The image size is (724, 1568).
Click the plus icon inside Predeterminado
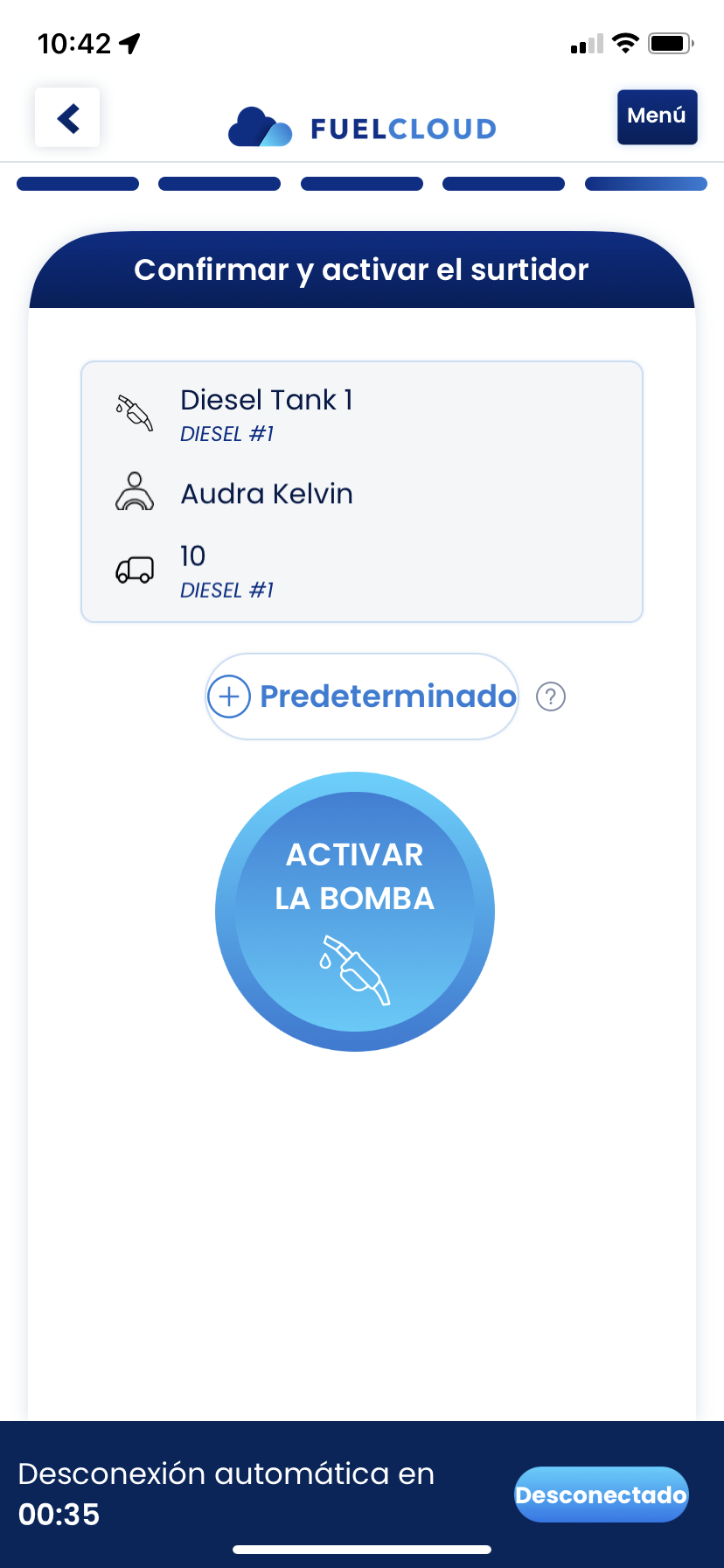[x=228, y=696]
